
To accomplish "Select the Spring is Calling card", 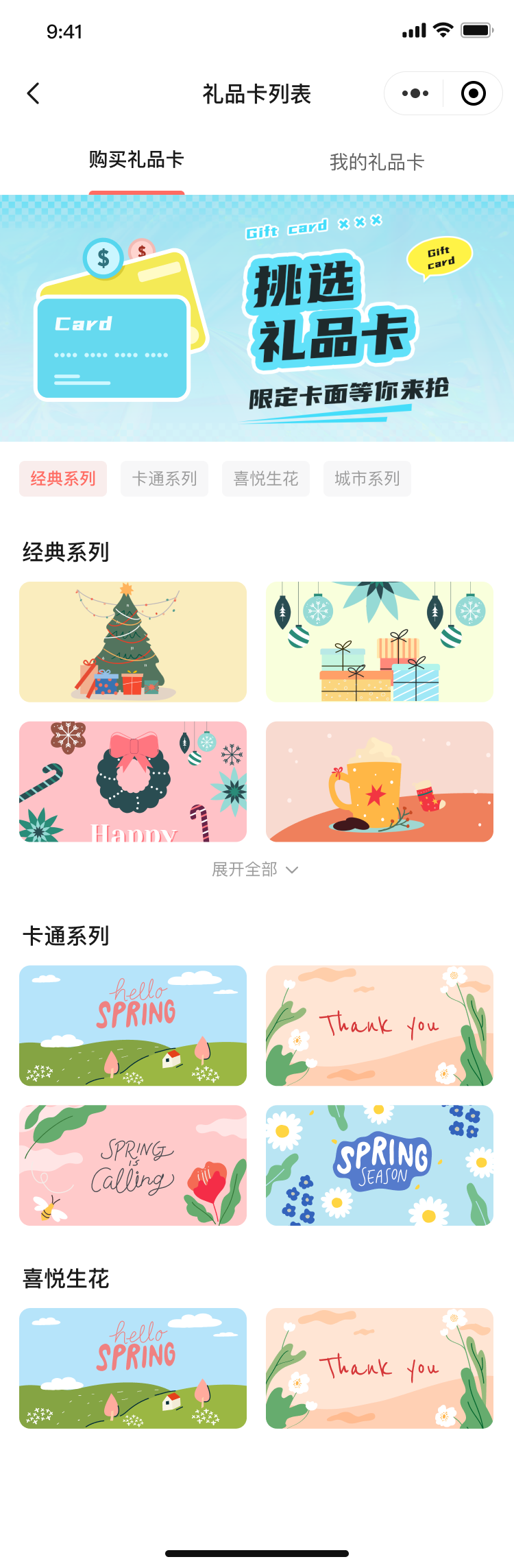I will click(x=133, y=1165).
